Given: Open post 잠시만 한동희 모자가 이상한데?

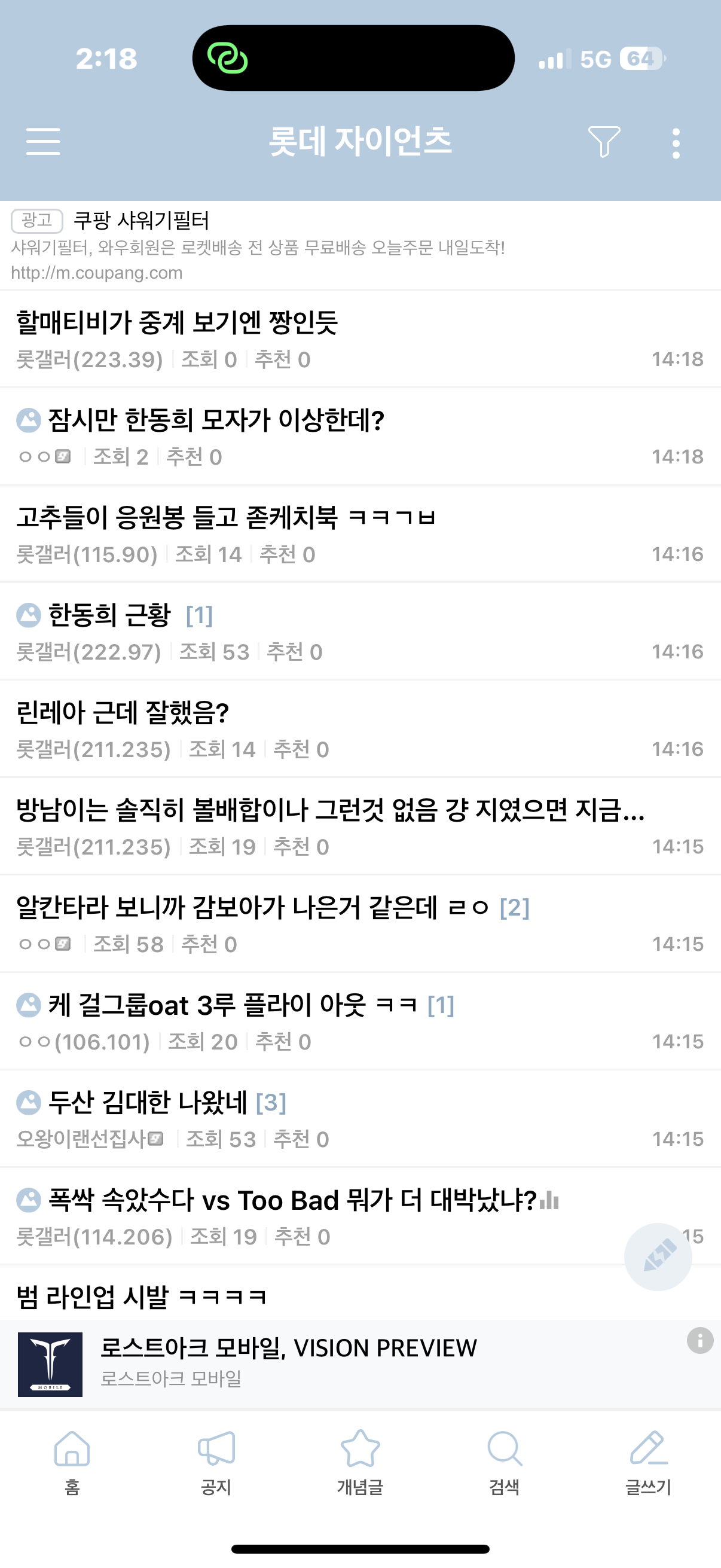Looking at the screenshot, I should tap(215, 420).
